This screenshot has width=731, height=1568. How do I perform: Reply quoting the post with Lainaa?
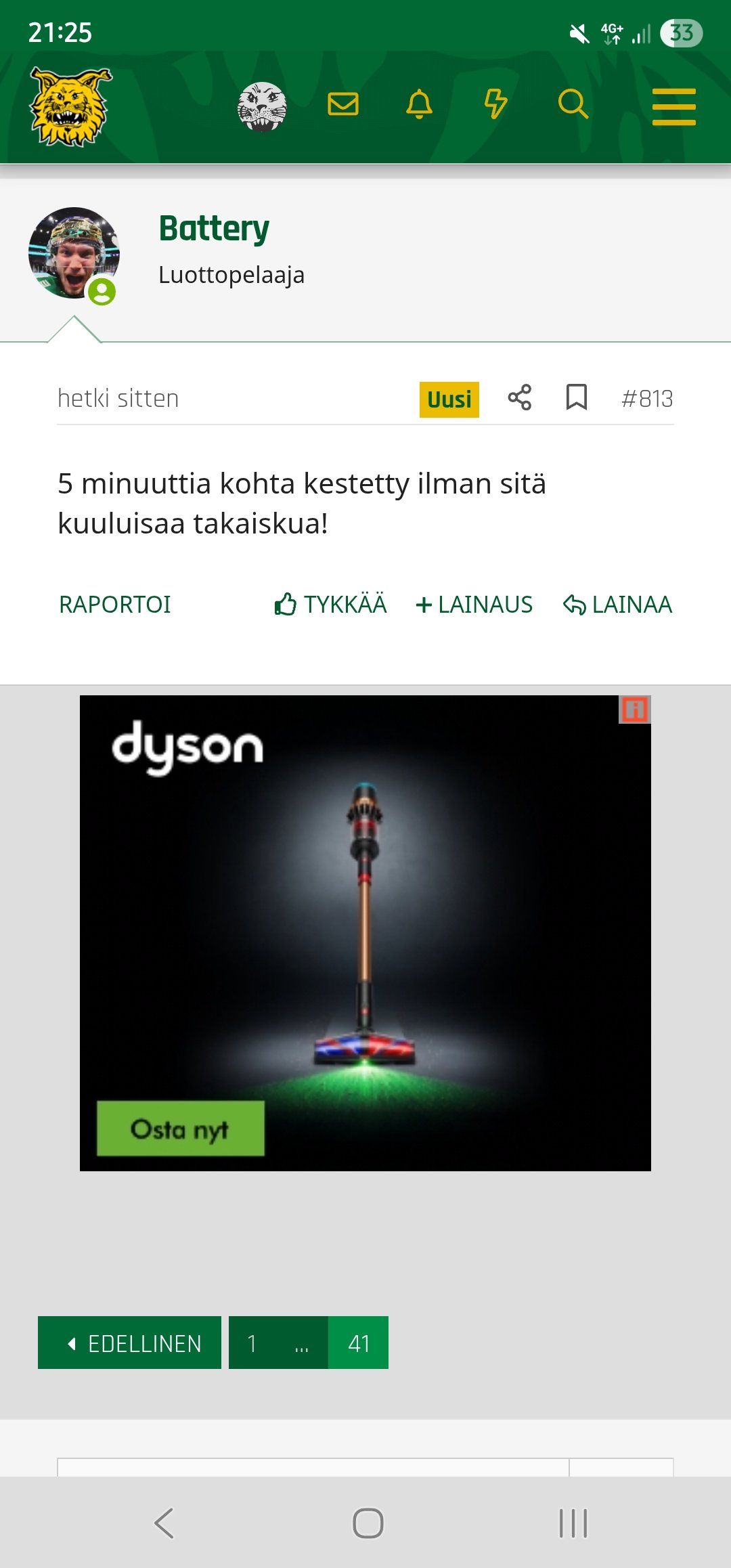coord(617,605)
